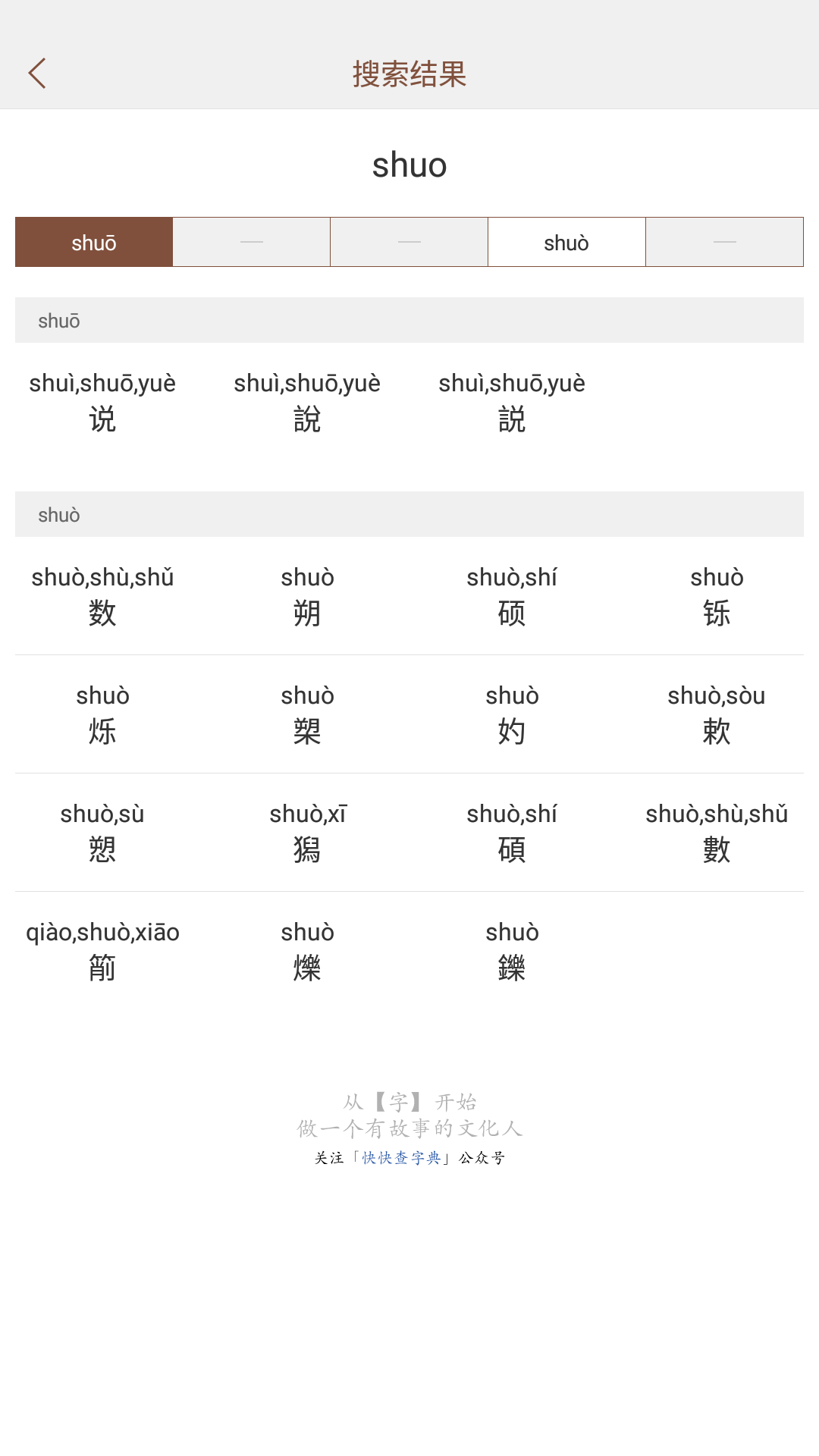Screen dimensions: 819x1456
Task: Open the character 箾 entry
Action: [x=102, y=951]
